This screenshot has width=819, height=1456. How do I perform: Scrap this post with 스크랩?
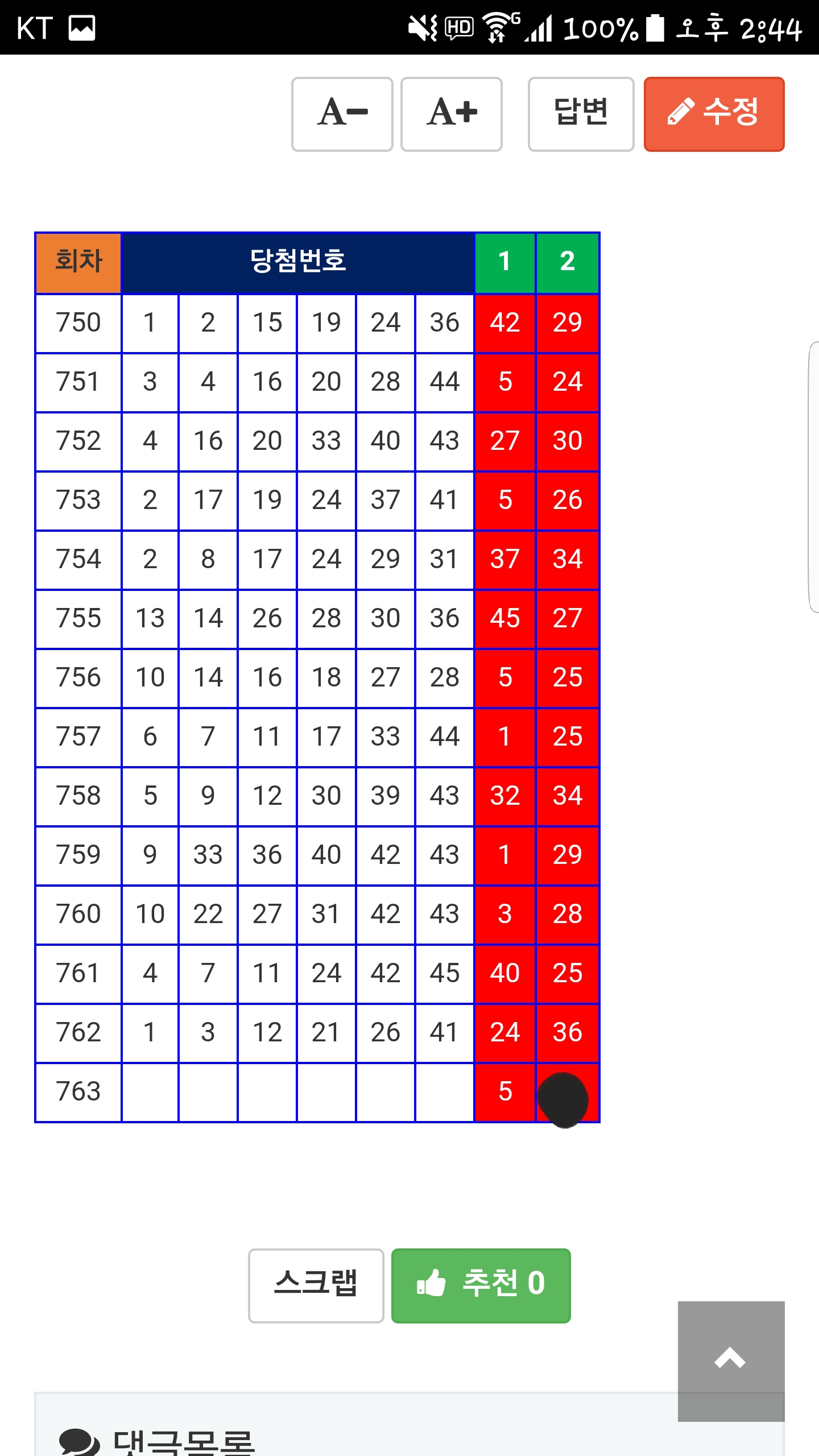pyautogui.click(x=316, y=1285)
